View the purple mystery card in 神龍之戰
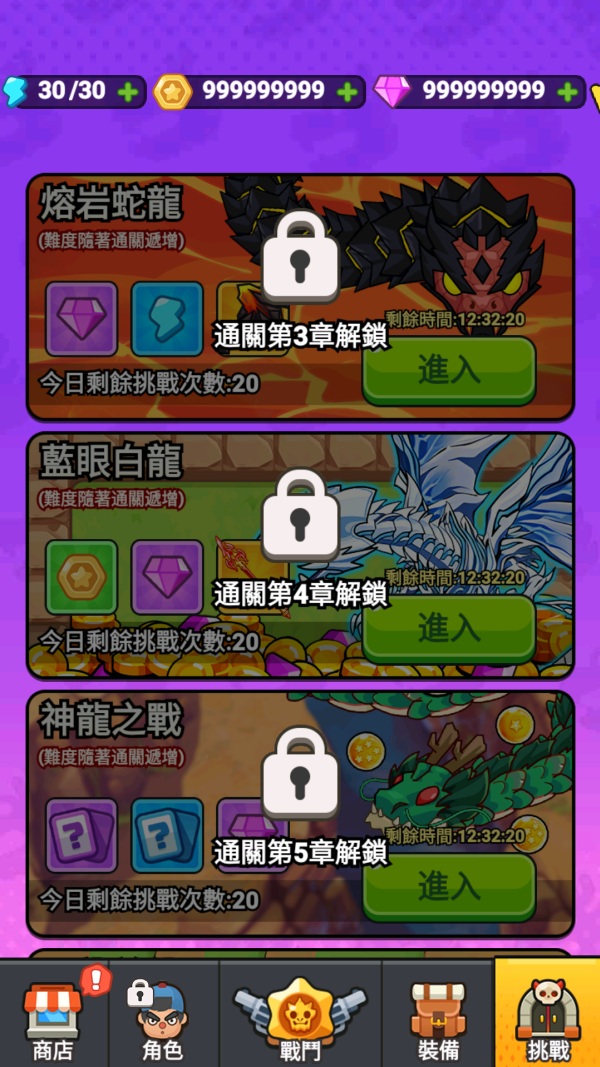600x1067 pixels. coord(81,835)
